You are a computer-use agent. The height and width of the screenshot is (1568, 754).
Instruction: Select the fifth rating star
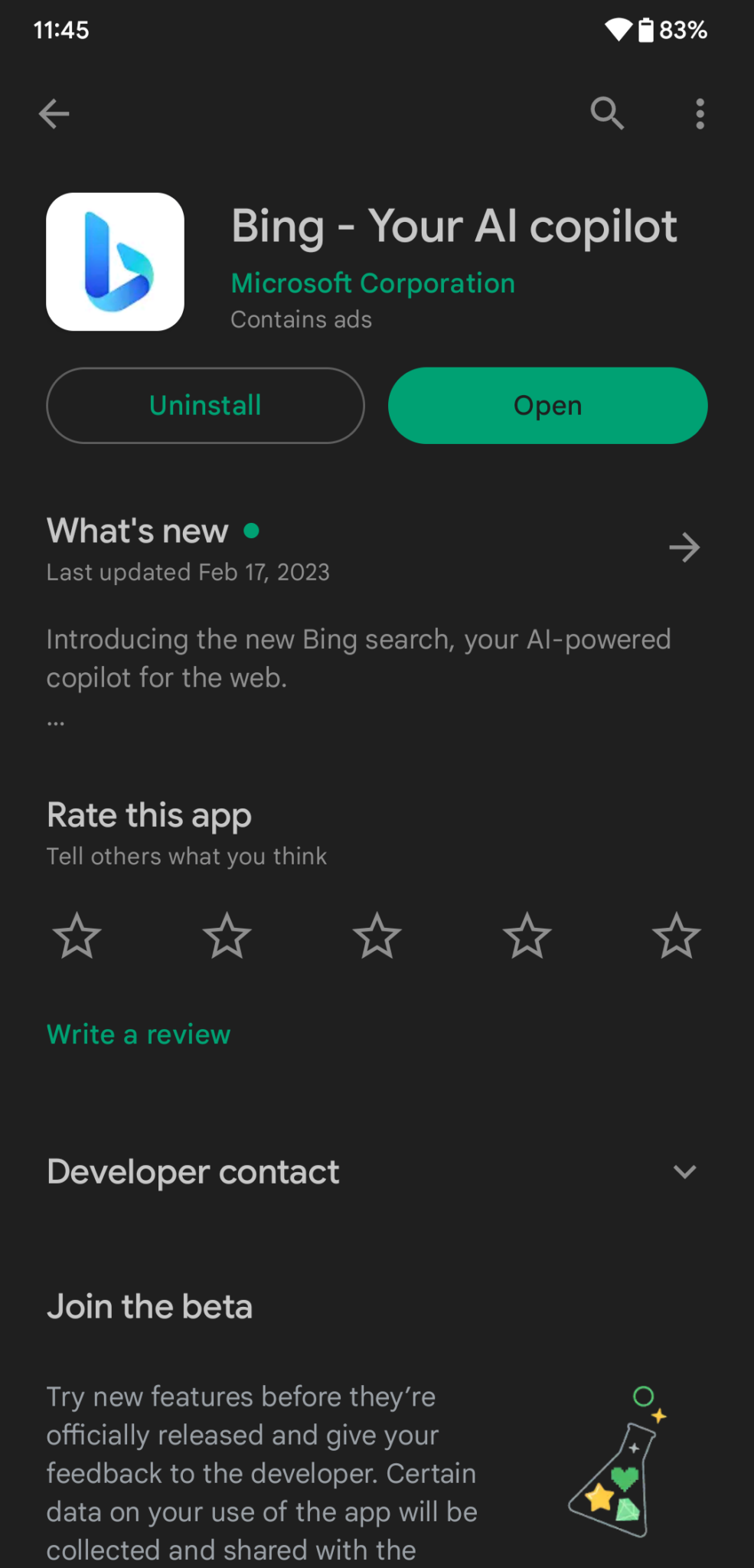tap(677, 935)
